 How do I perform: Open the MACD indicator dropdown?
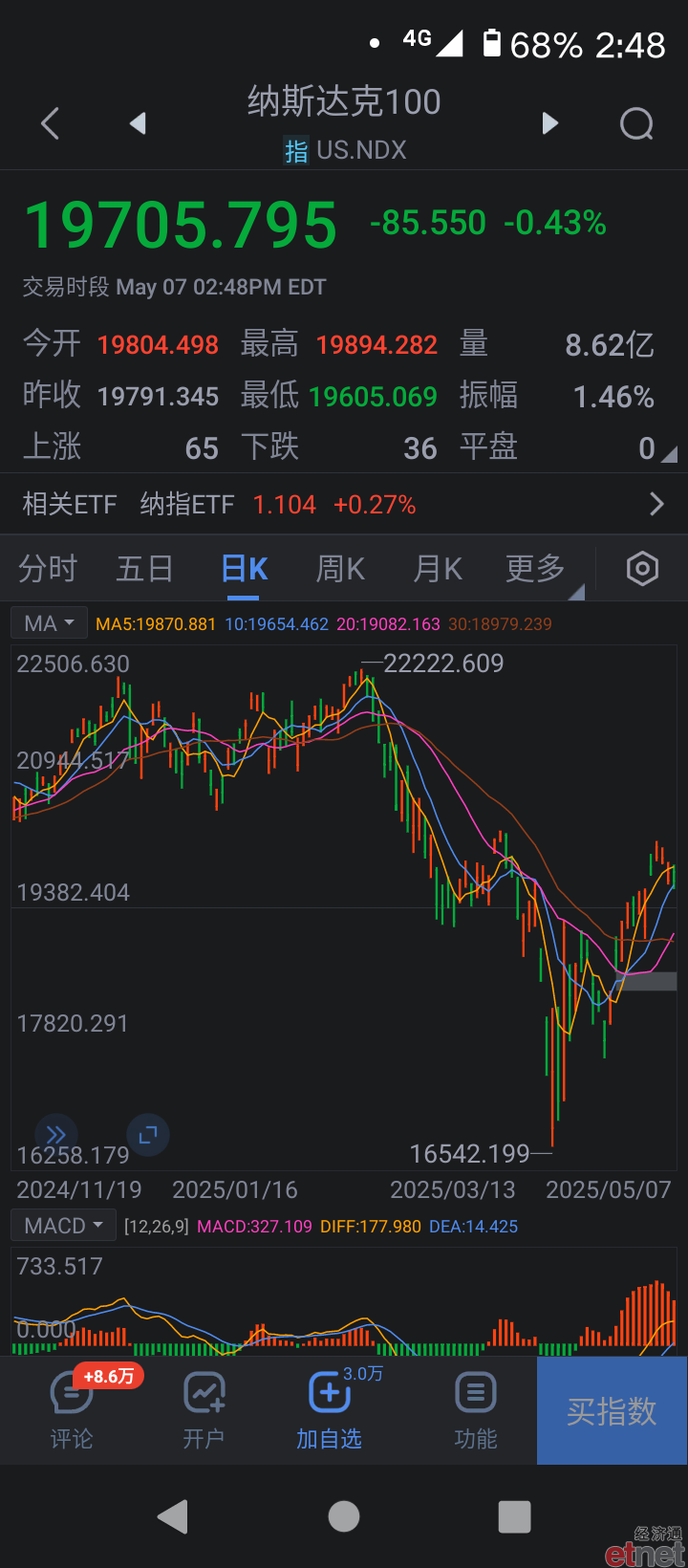[x=63, y=1226]
